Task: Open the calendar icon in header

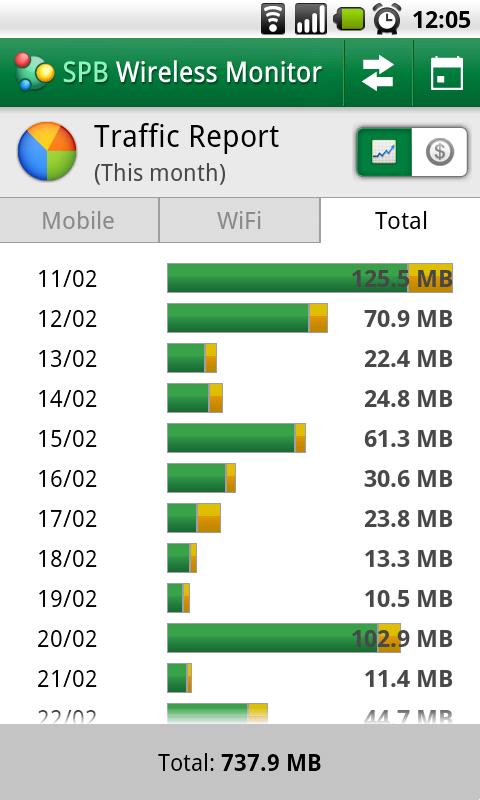Action: click(447, 73)
